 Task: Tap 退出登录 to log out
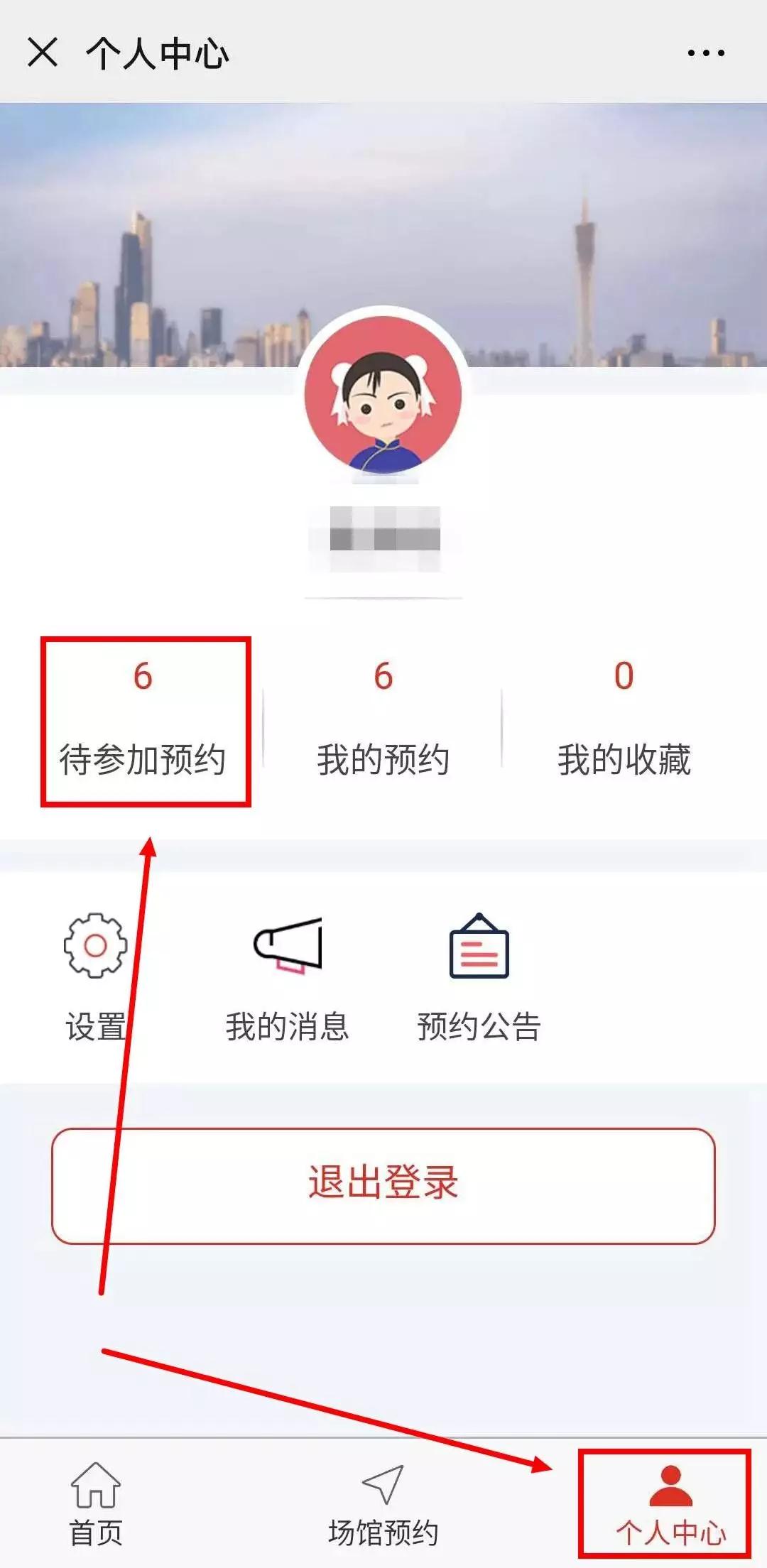coord(383,1185)
